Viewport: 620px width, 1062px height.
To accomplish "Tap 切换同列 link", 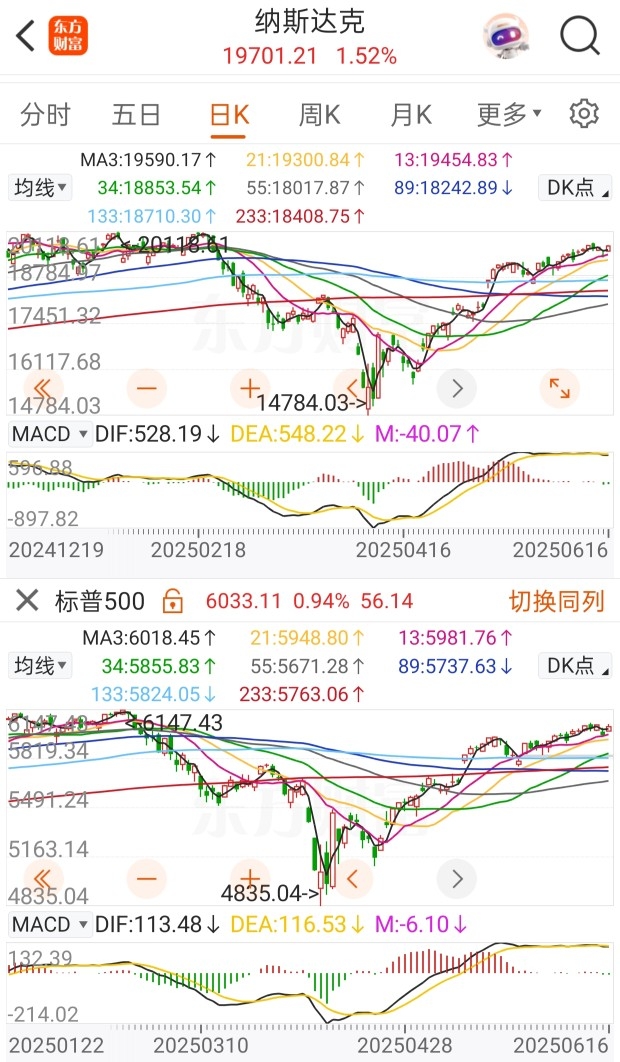I will 556,601.
